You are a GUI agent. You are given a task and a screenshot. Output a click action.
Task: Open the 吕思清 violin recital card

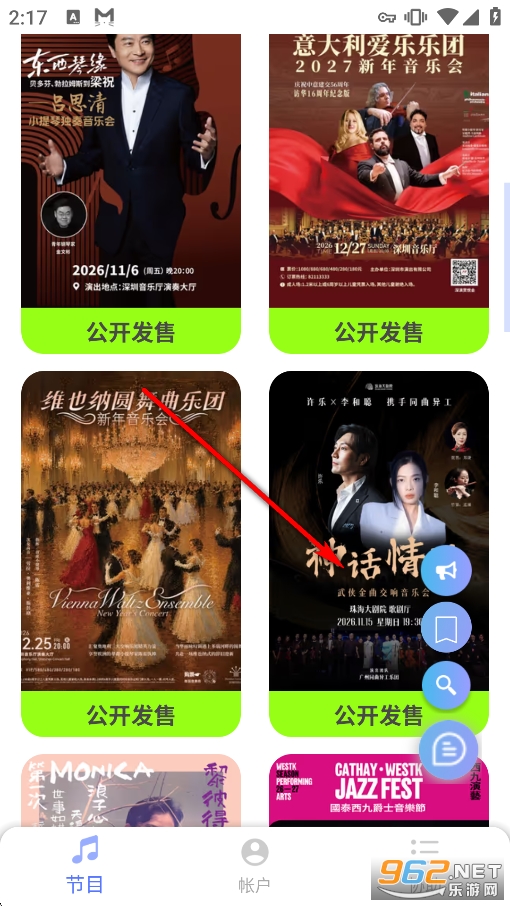[131, 171]
